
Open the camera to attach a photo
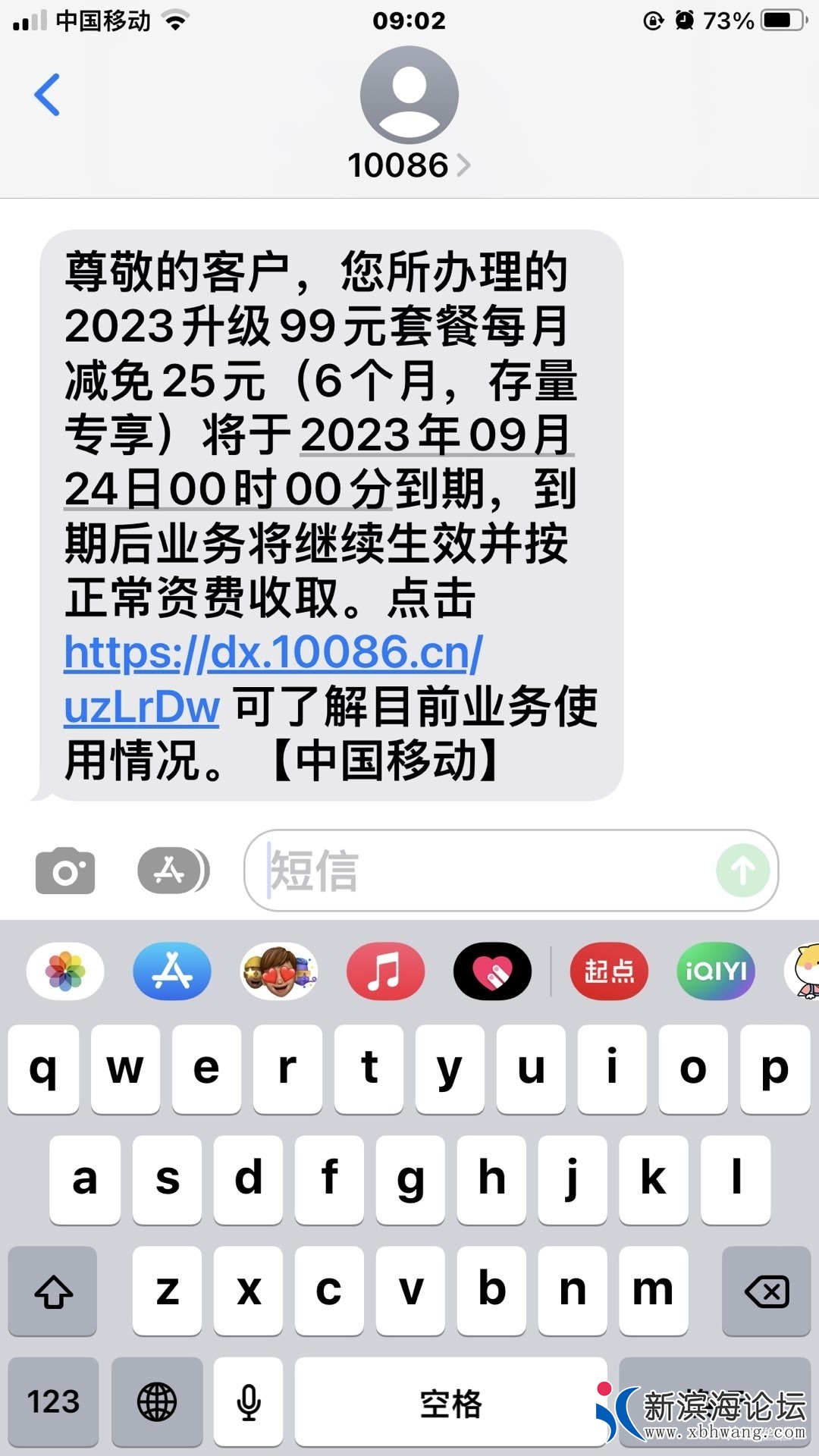click(x=65, y=871)
